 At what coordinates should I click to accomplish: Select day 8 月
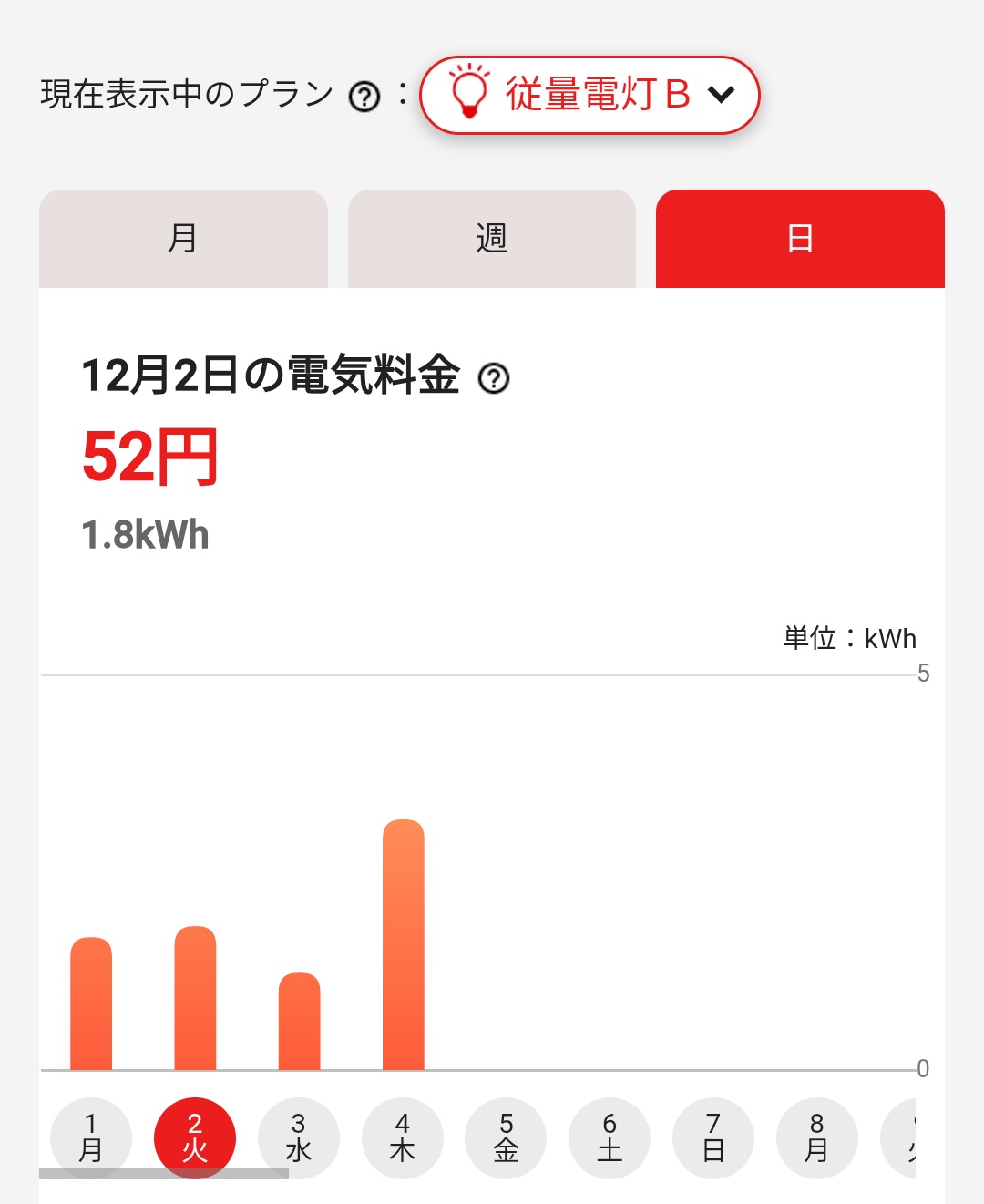coord(817,1137)
